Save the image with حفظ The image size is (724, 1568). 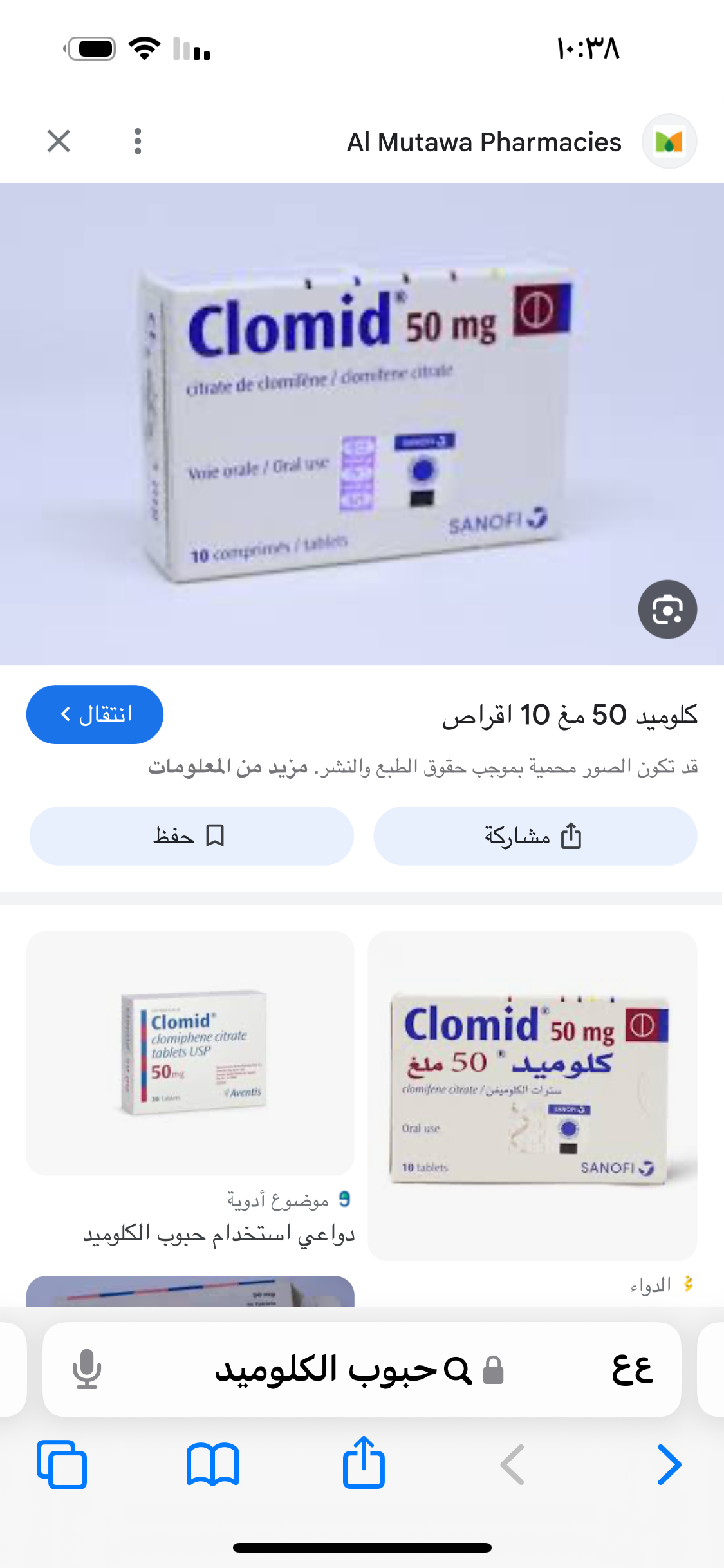coord(191,836)
